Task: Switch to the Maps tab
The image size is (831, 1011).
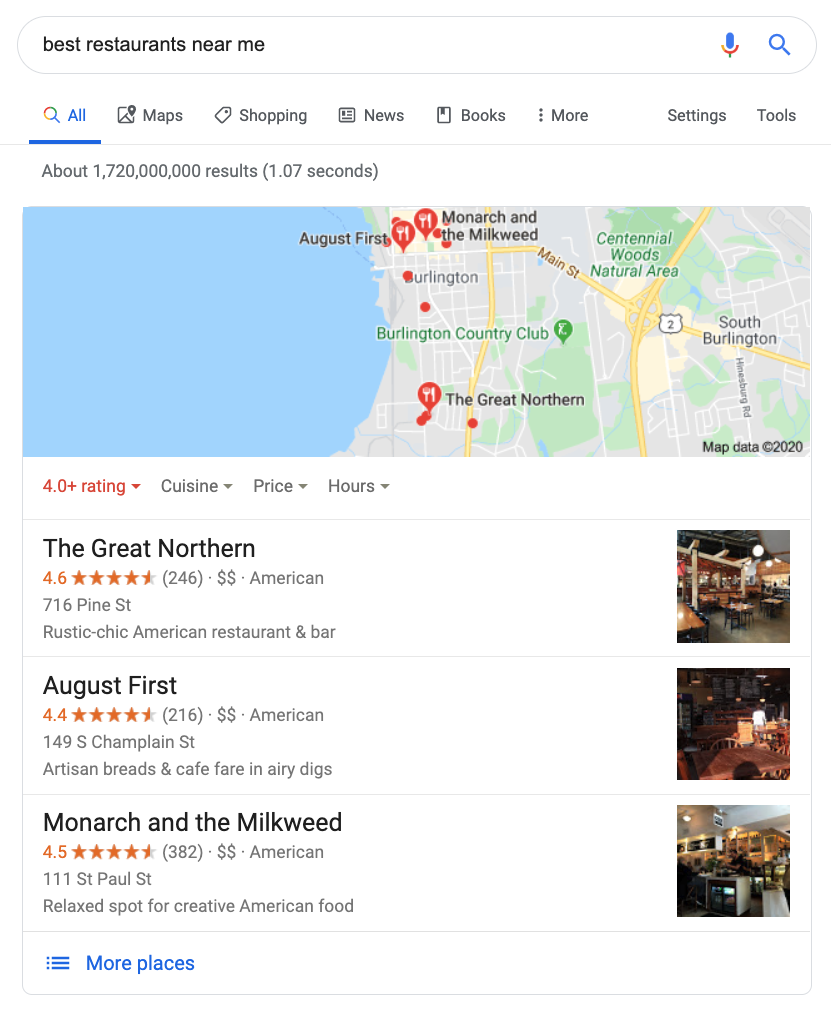Action: (150, 116)
